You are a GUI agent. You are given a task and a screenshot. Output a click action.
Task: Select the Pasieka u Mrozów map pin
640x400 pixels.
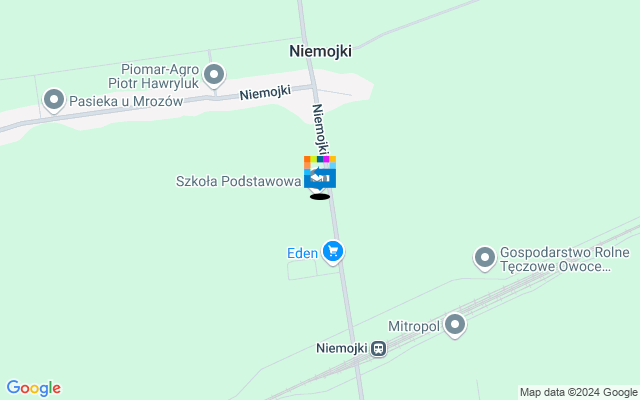coord(54,99)
